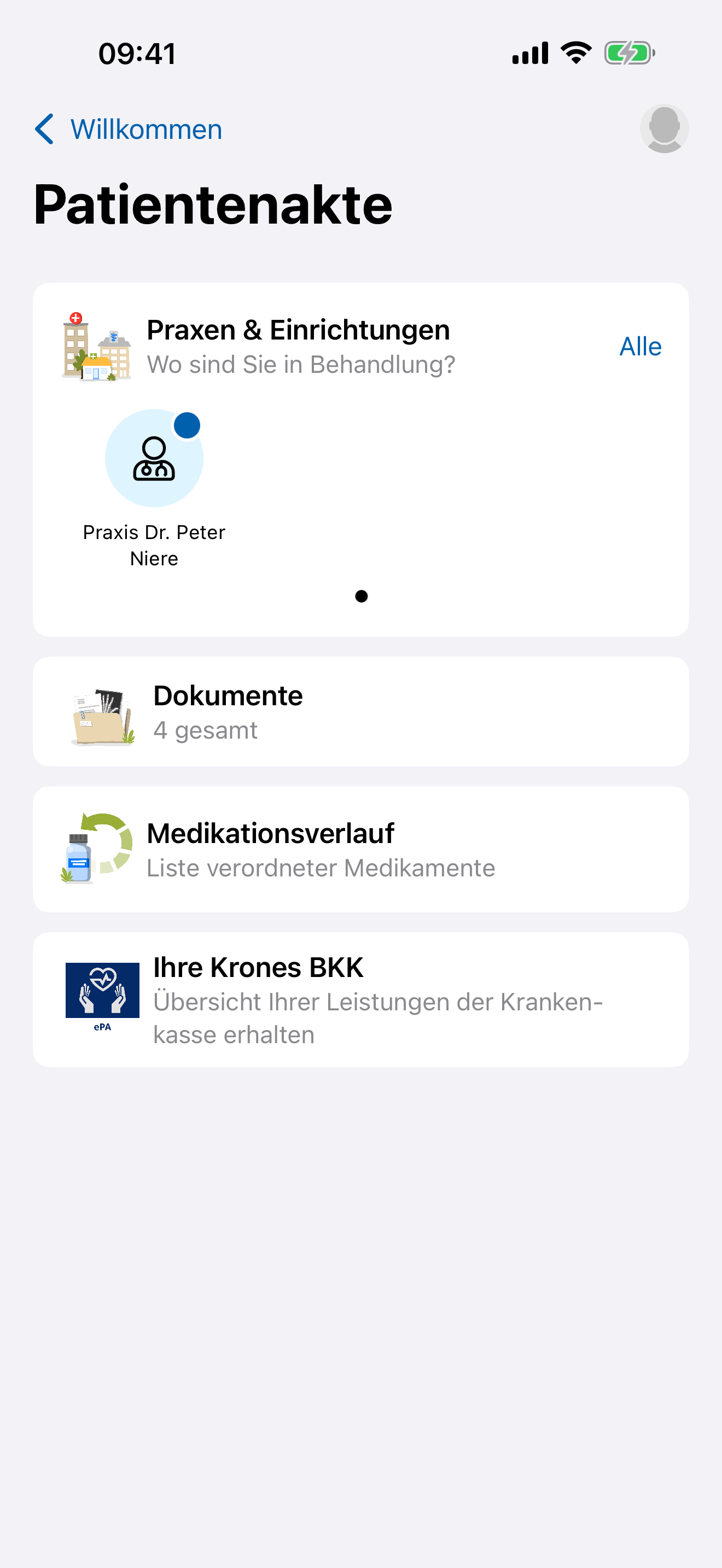The image size is (722, 1568).
Task: Open the Dokumente card
Action: (361, 712)
